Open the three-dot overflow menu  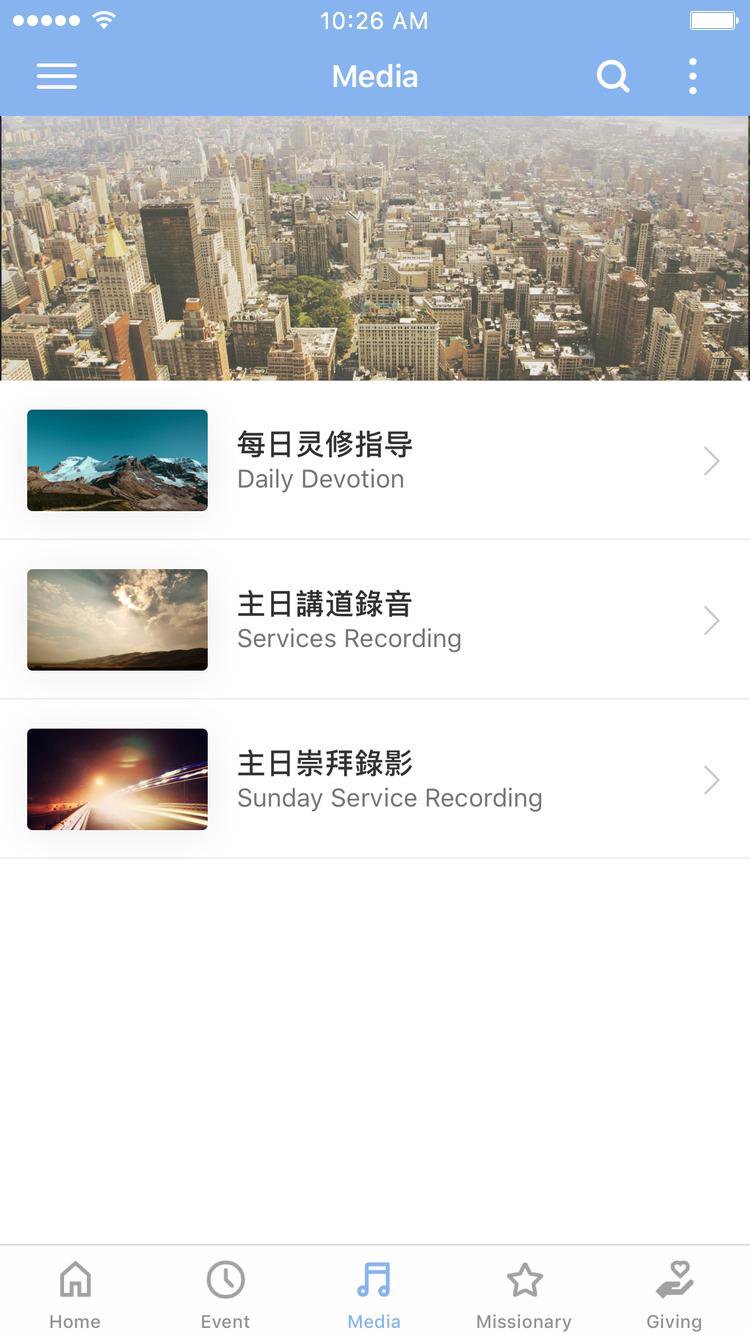click(x=692, y=76)
